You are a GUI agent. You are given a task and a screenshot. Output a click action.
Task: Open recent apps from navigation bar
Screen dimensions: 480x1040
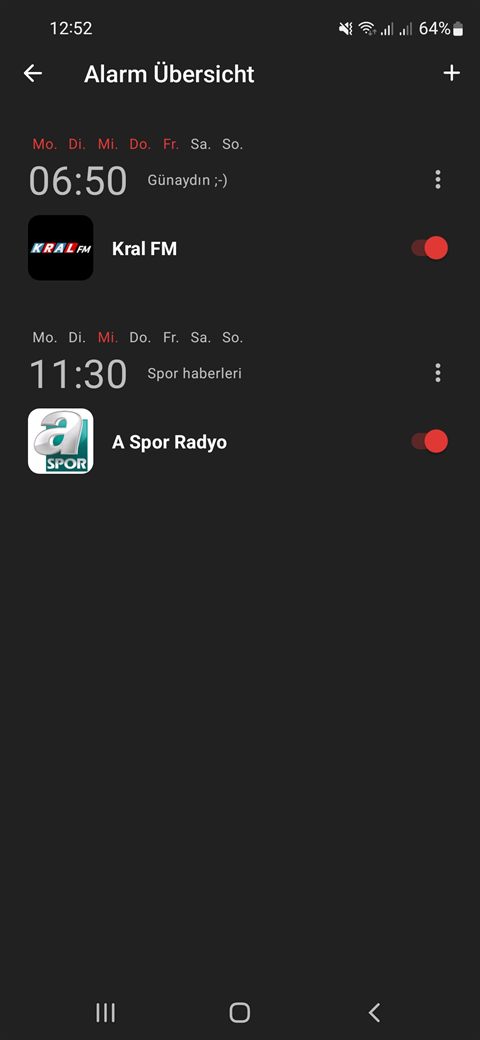point(105,1012)
